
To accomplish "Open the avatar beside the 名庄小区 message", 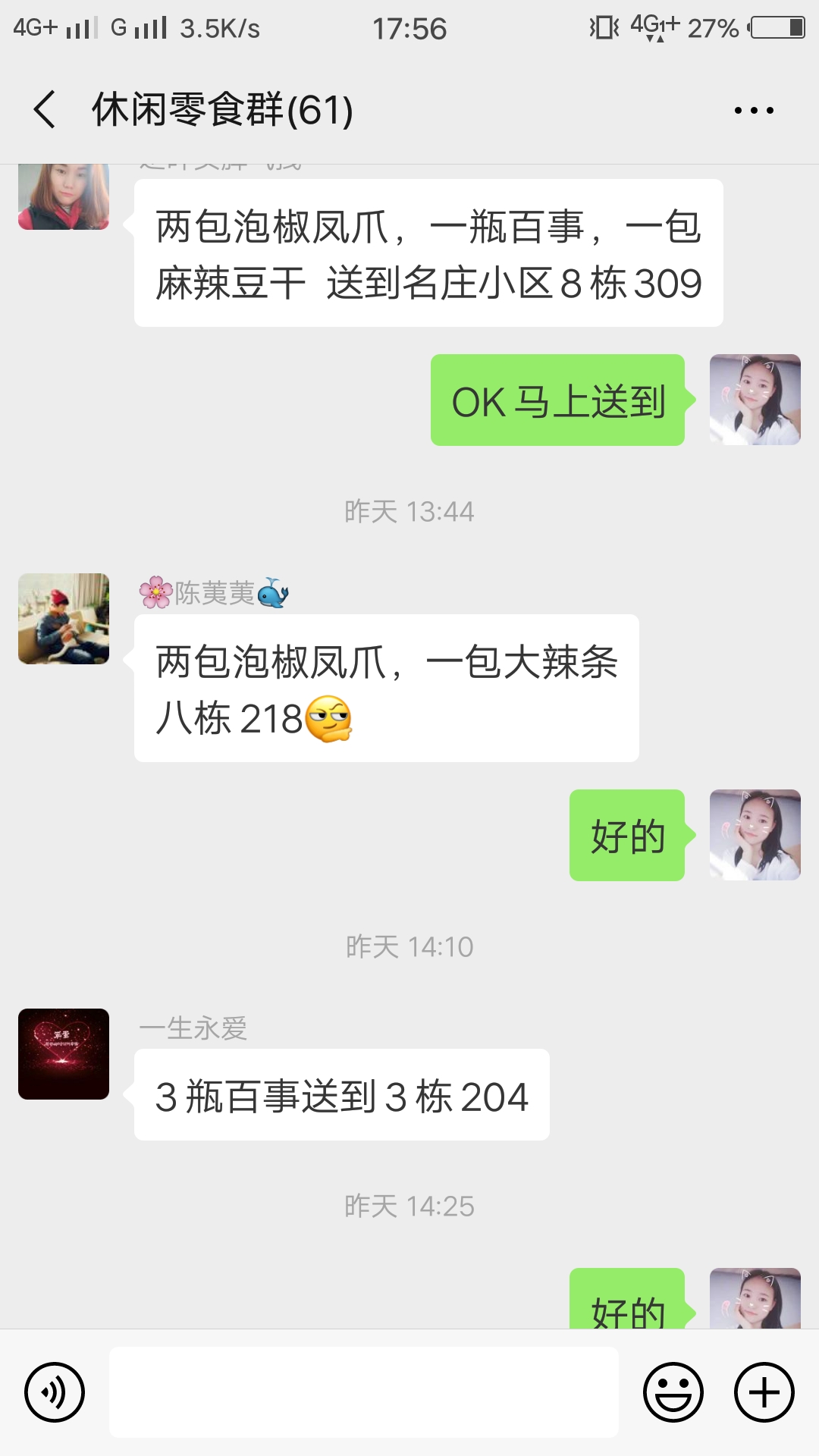I will pyautogui.click(x=64, y=197).
